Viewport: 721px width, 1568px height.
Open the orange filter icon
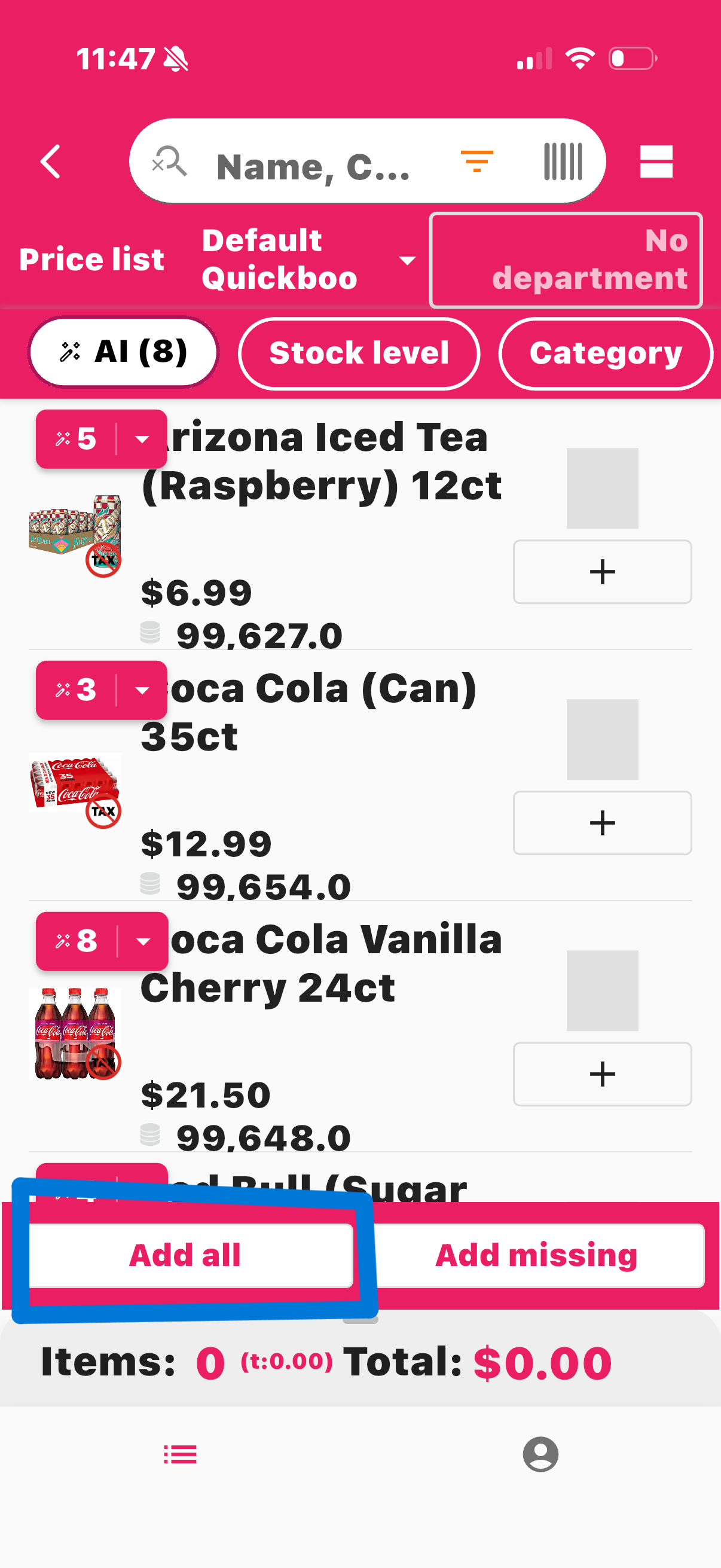coord(476,161)
